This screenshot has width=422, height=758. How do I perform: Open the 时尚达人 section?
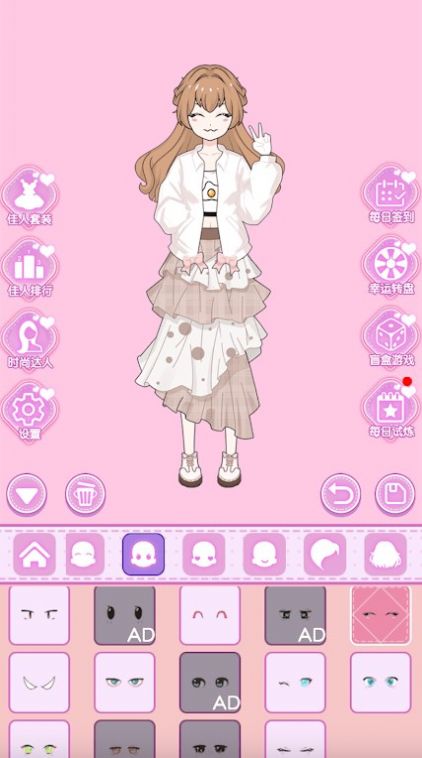pos(29,338)
